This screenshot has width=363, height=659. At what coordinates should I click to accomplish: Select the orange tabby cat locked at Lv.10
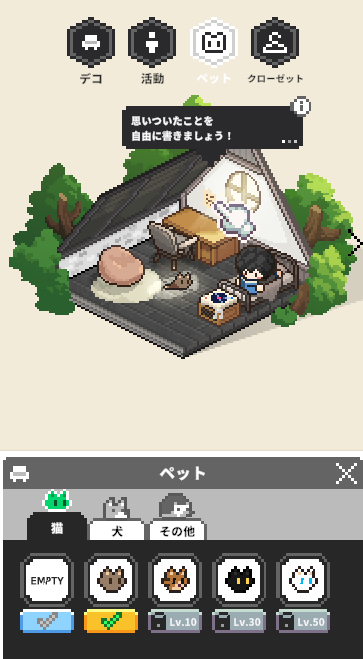(x=175, y=581)
